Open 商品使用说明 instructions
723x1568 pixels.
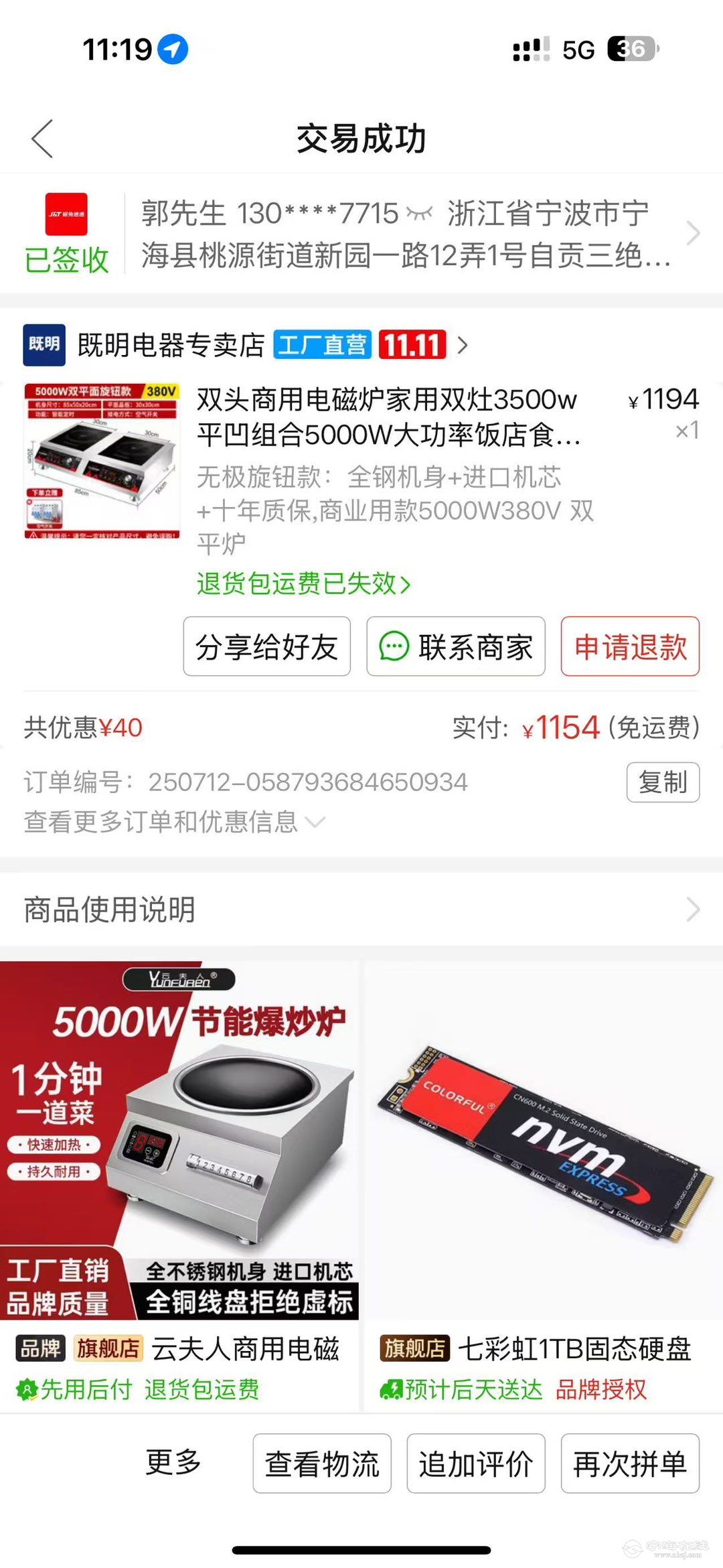[361, 910]
